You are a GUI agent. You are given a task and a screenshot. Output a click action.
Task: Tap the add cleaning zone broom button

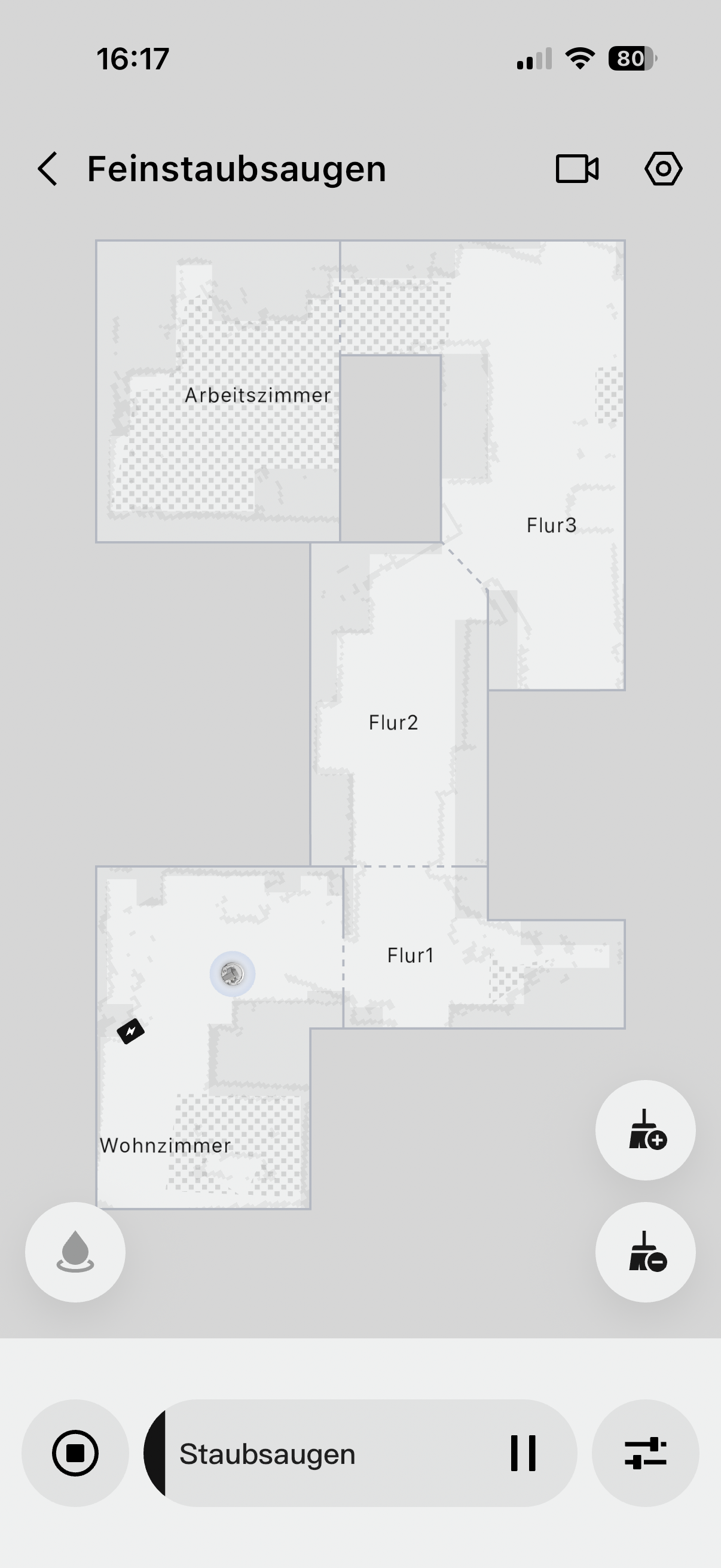645,1130
